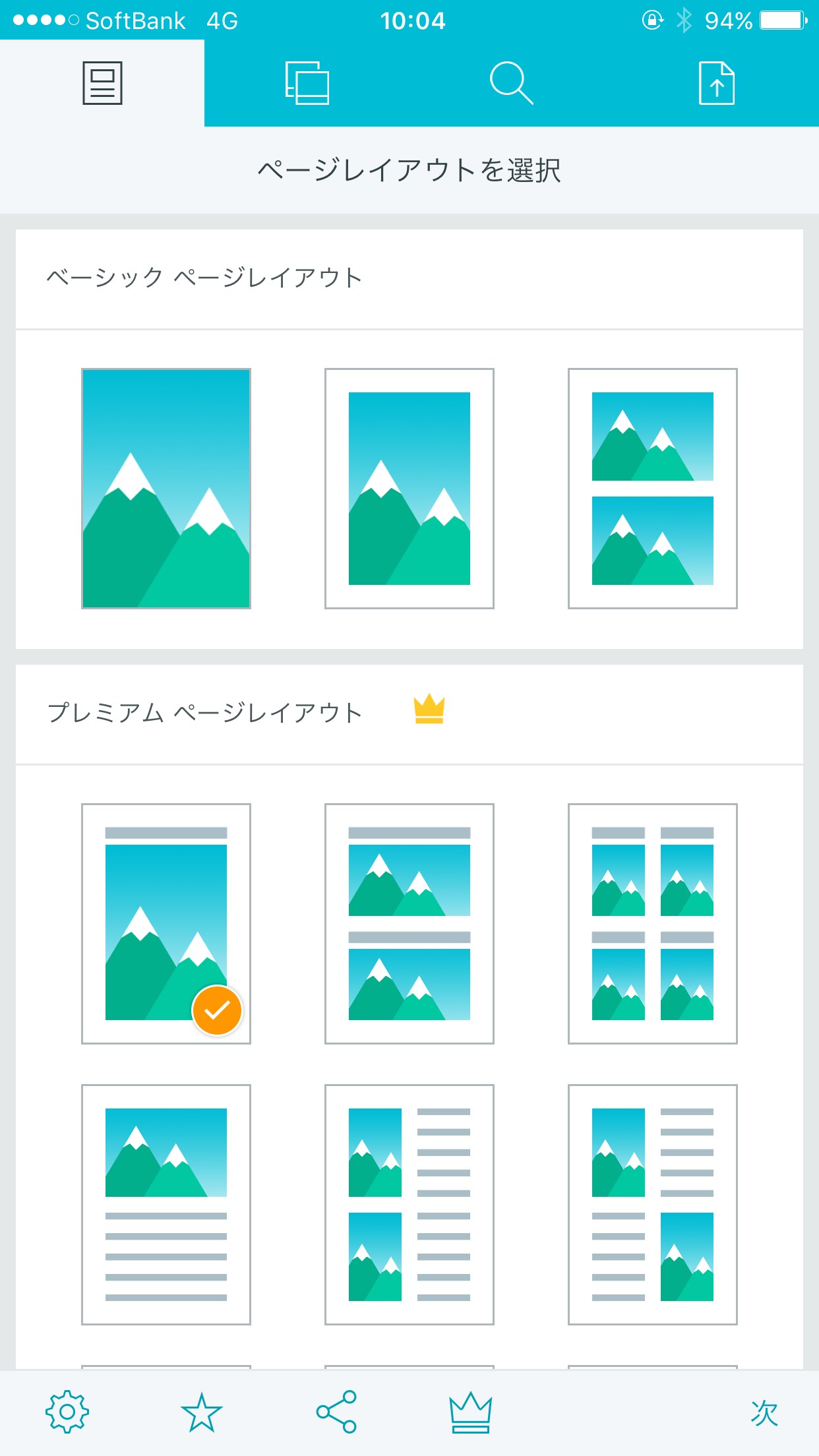This screenshot has height=1456, width=819.
Task: Pick premium four captioned photos grid layout
Action: tap(653, 923)
